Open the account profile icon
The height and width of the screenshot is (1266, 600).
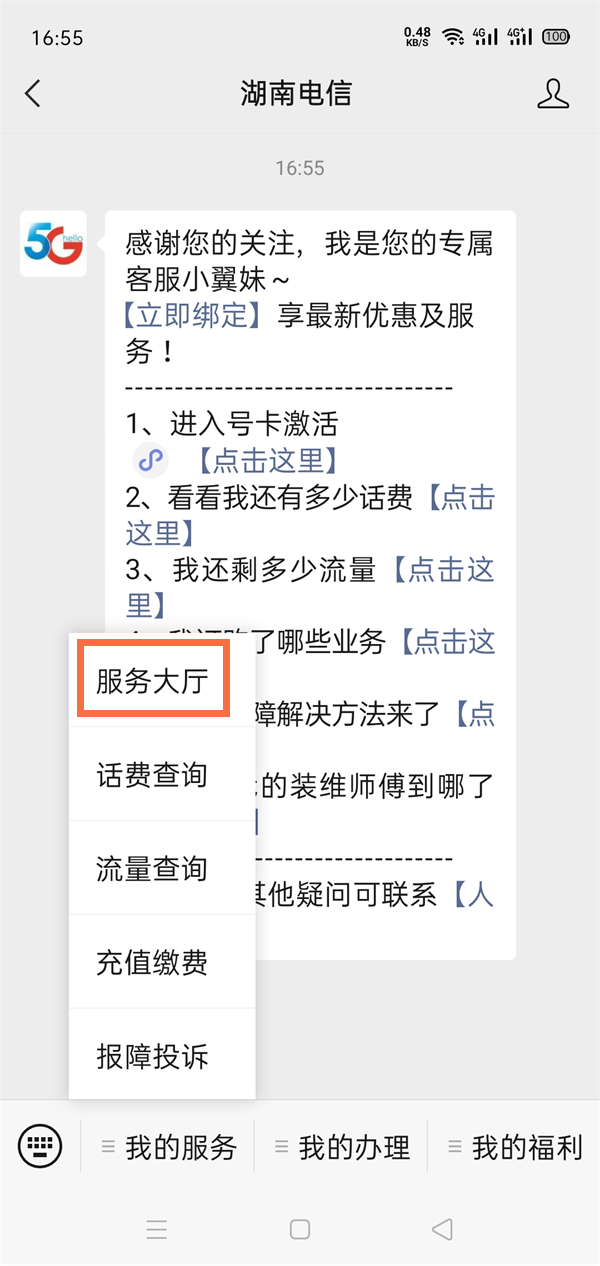(553, 94)
